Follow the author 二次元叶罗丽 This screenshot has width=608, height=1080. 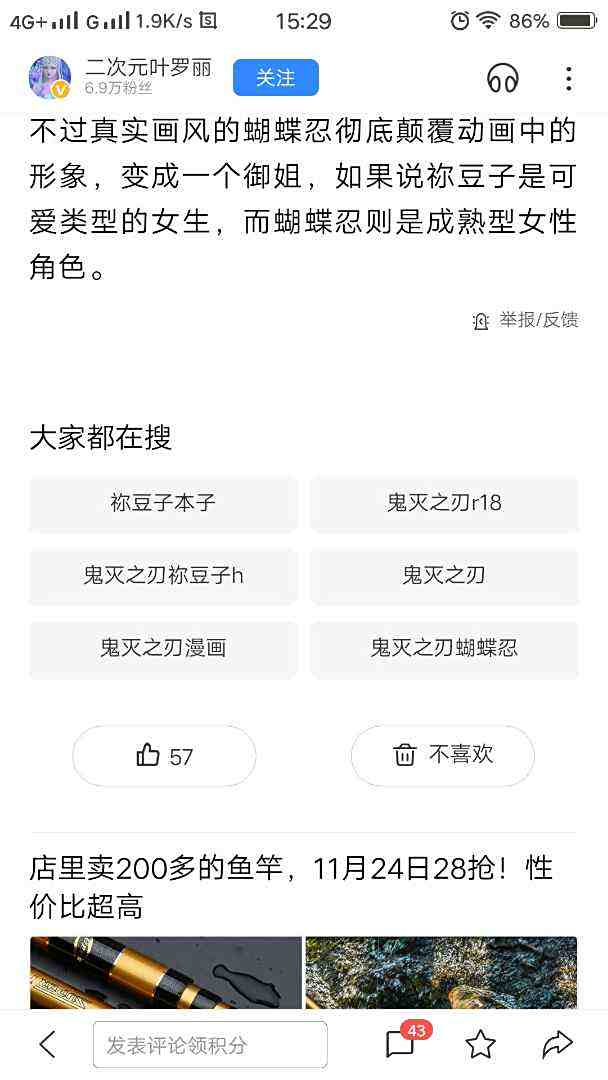(275, 77)
